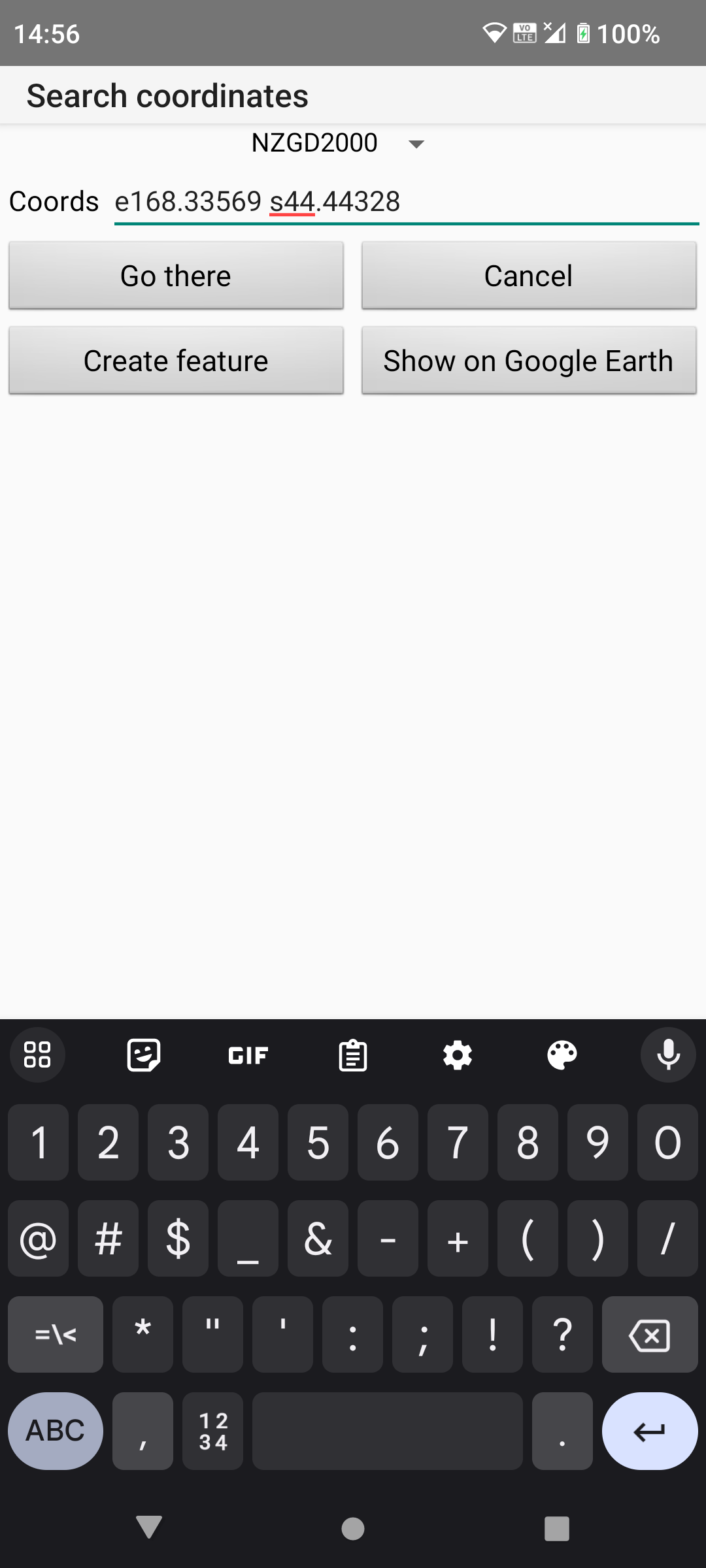Cancel the coordinate search
706x1568 pixels.
click(x=528, y=275)
